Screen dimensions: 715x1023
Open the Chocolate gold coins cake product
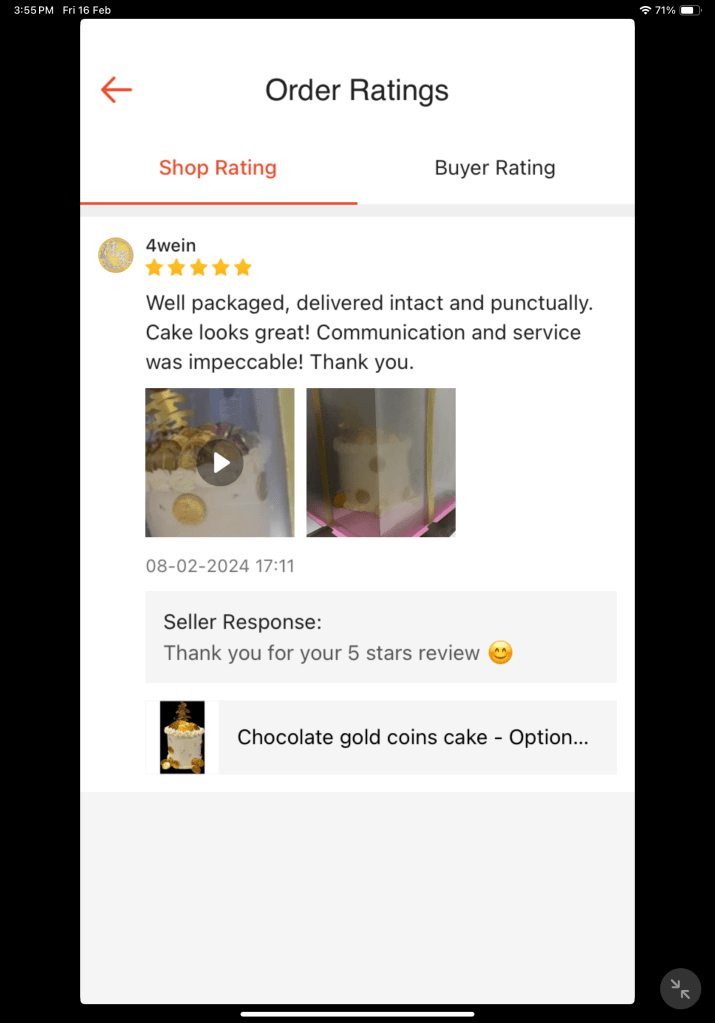(412, 737)
